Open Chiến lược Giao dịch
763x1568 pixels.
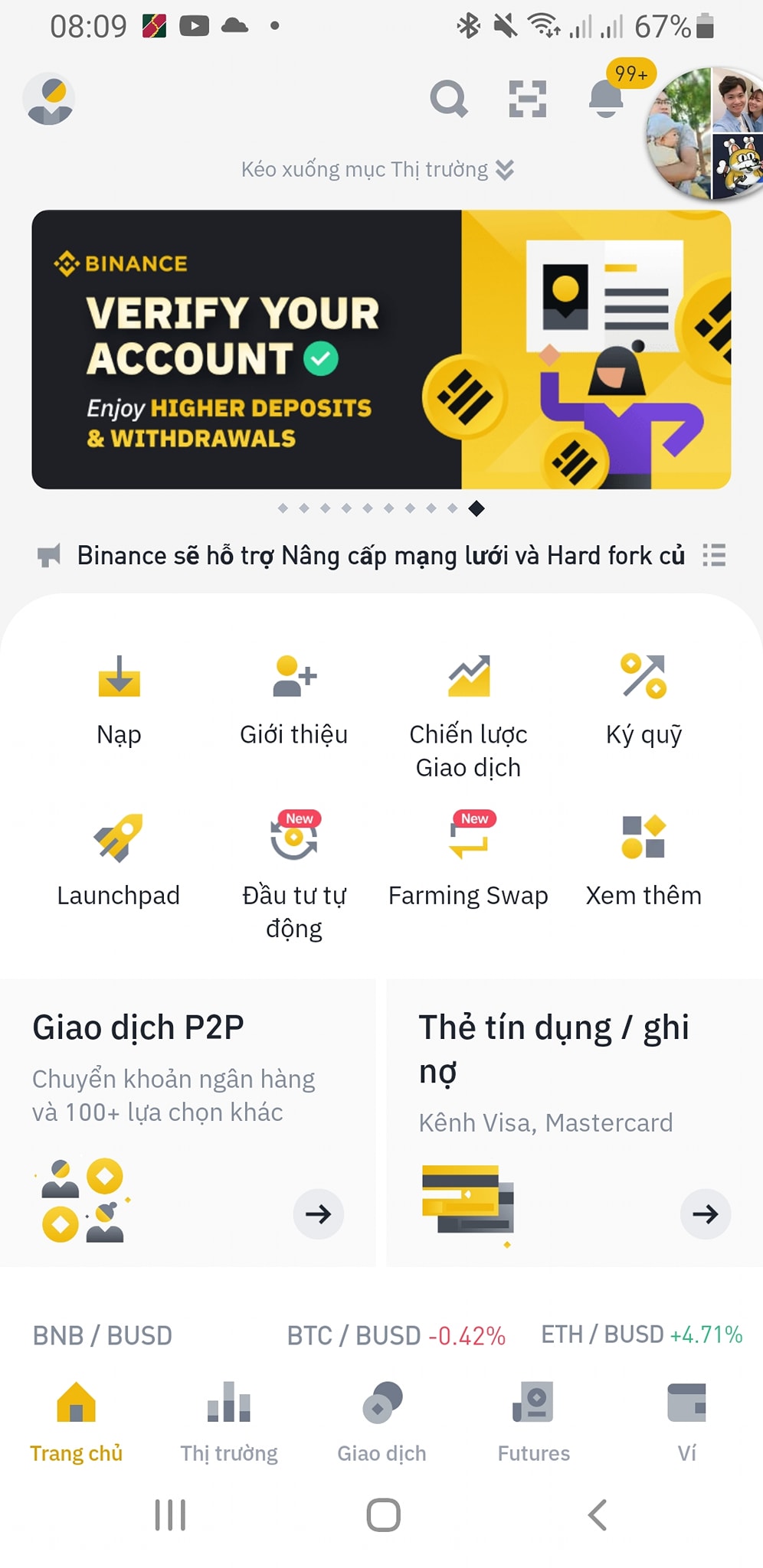point(468,712)
